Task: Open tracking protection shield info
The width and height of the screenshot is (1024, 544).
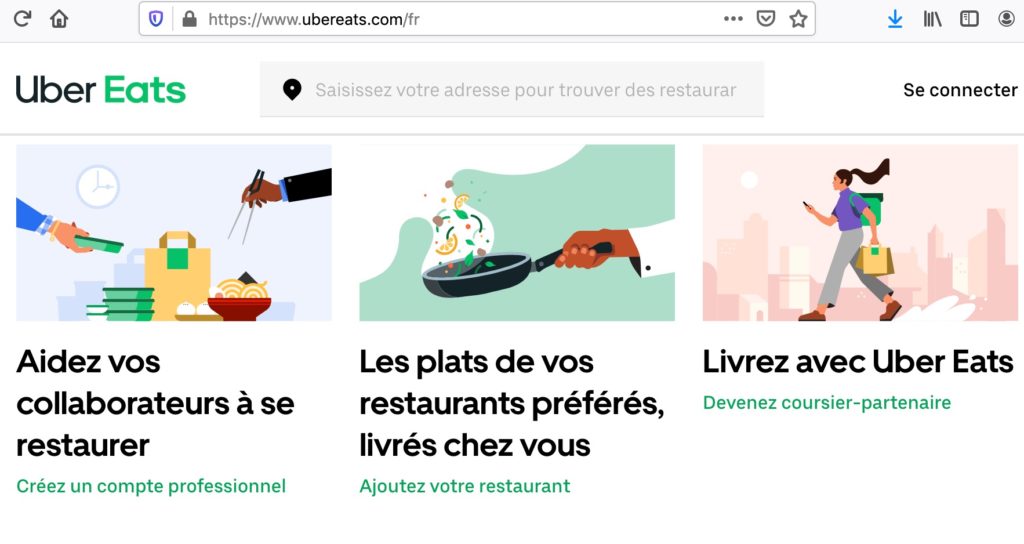Action: (x=156, y=19)
